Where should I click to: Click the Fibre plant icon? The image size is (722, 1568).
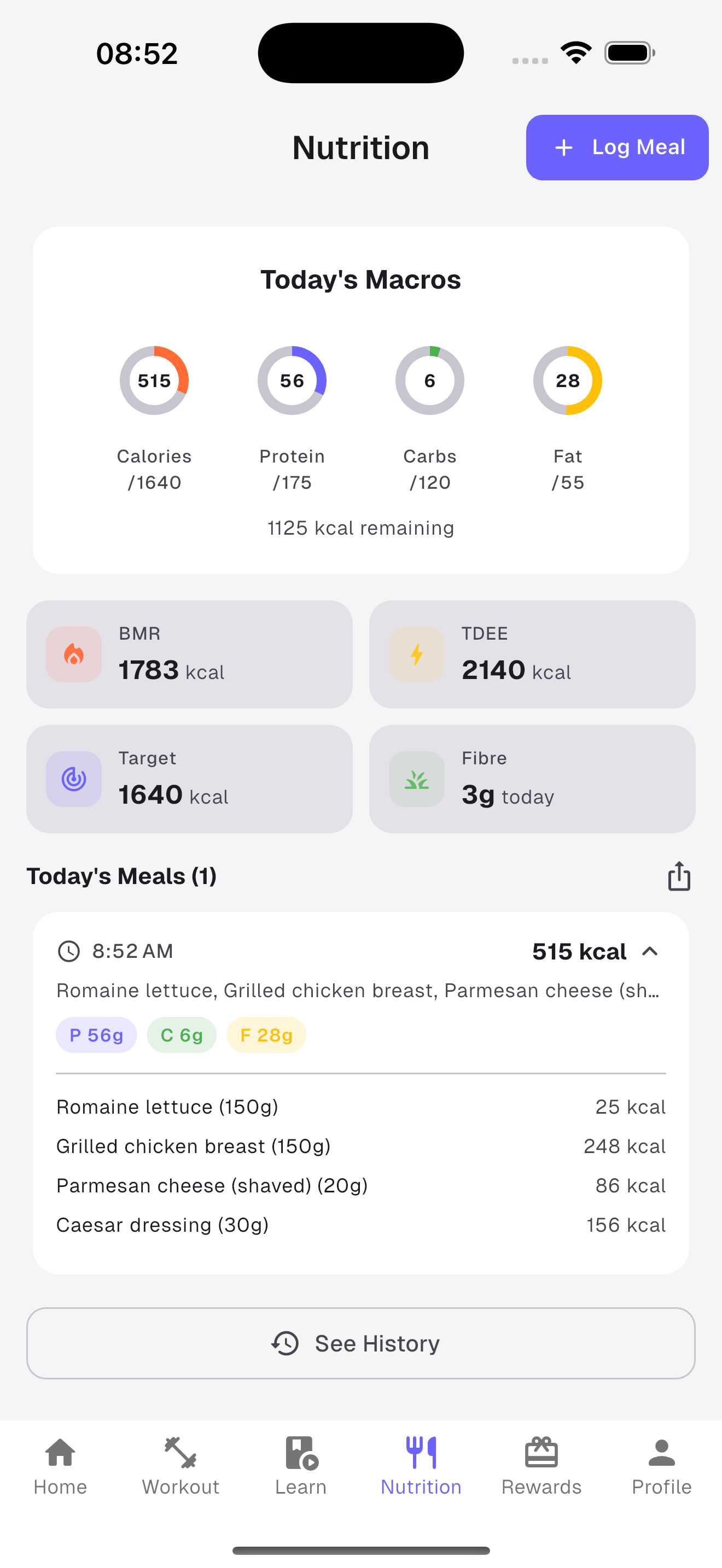[416, 779]
